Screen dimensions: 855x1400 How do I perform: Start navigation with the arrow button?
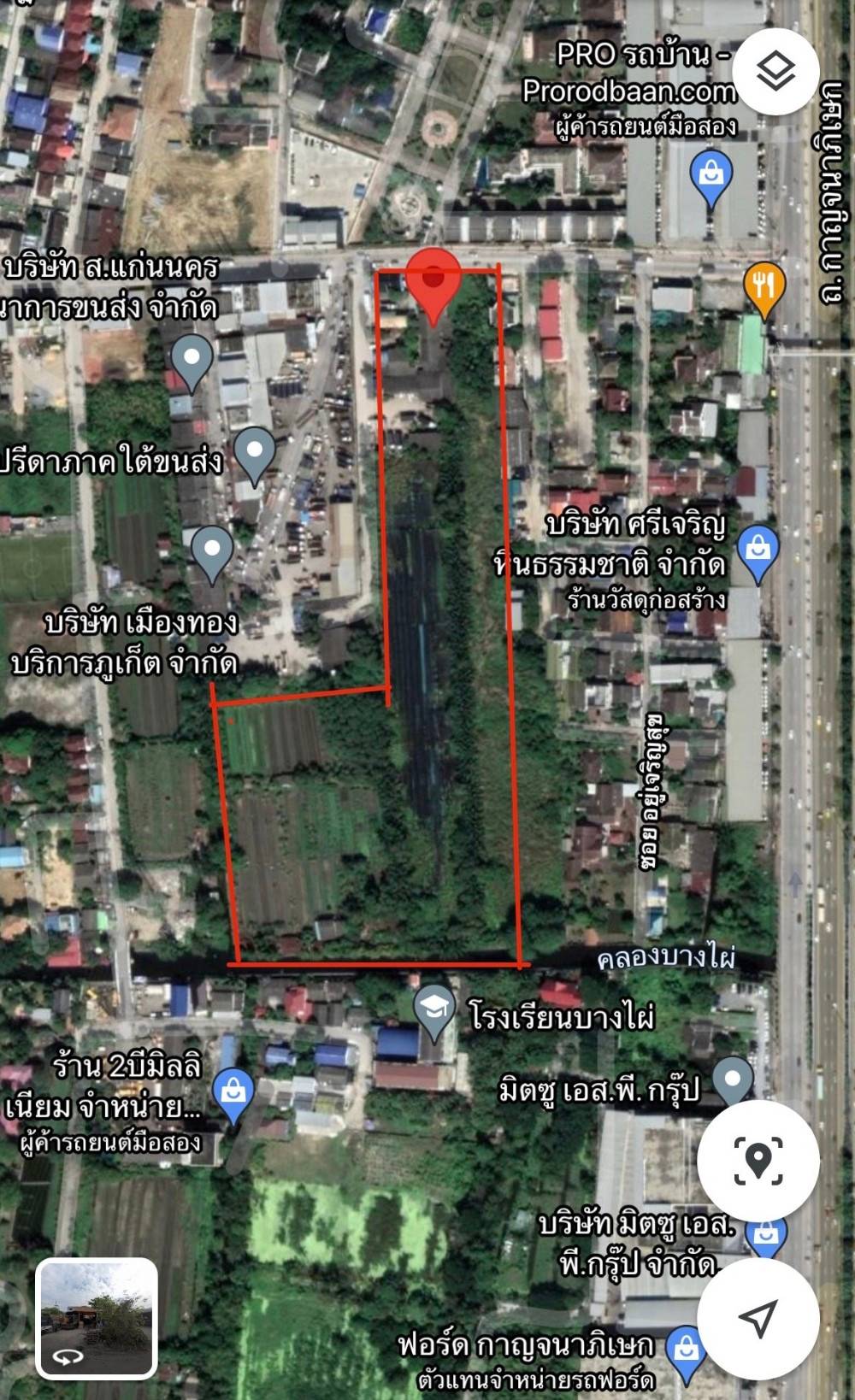758,1319
